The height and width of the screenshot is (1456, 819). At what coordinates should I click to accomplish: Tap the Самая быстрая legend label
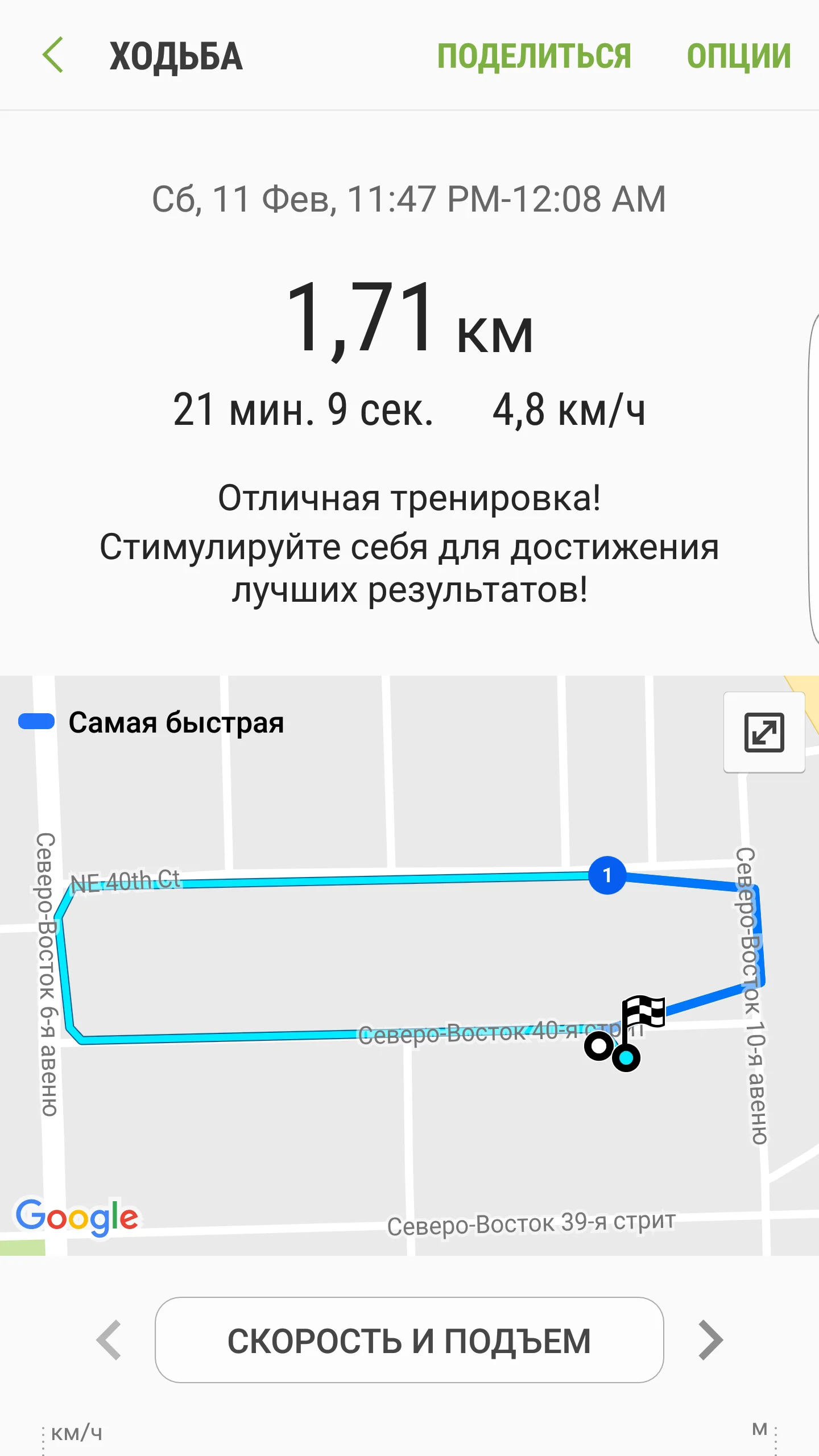click(x=176, y=722)
